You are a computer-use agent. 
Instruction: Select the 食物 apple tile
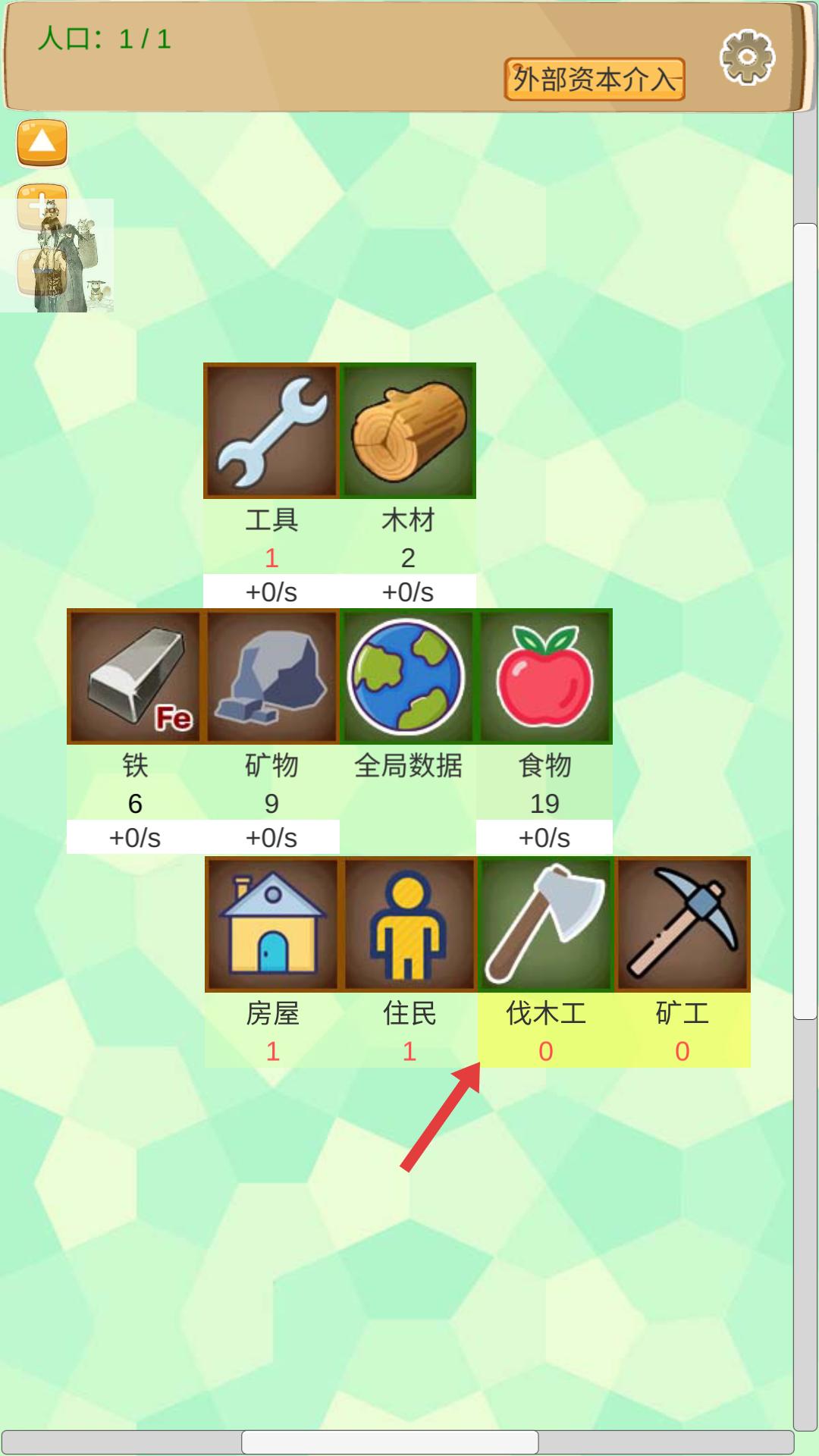544,676
